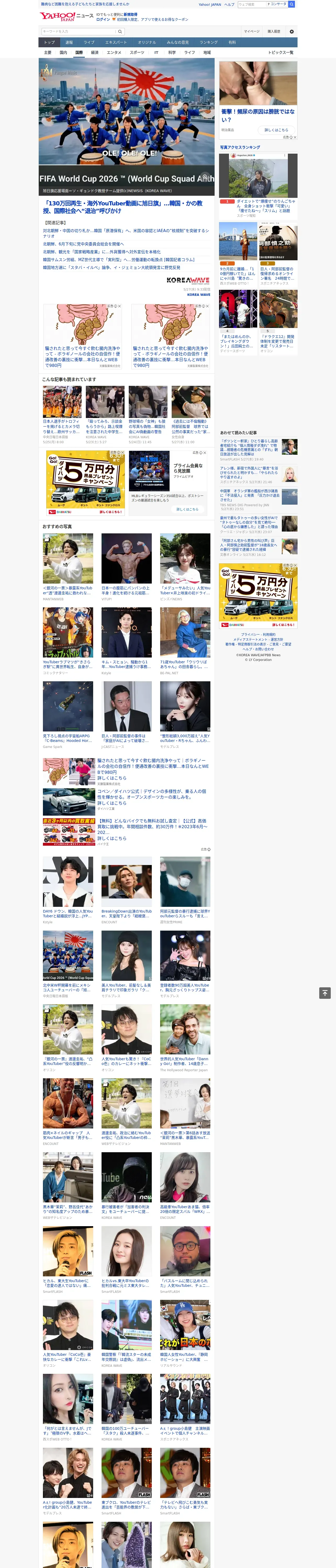
Task: Open 詳しくはこちら in the 衝撃！頻尿 ad
Action: 276,130
